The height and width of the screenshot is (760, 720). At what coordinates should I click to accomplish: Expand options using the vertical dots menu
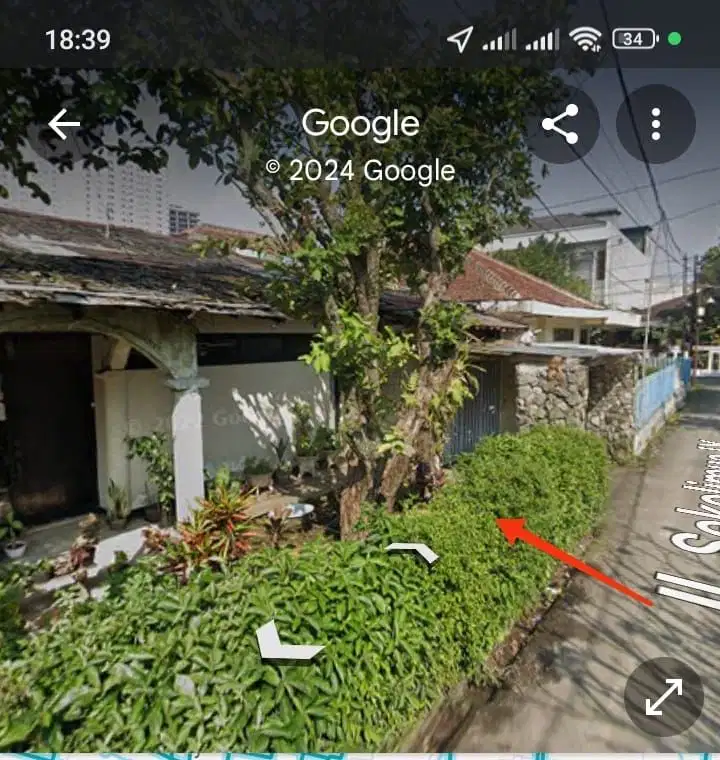(656, 123)
